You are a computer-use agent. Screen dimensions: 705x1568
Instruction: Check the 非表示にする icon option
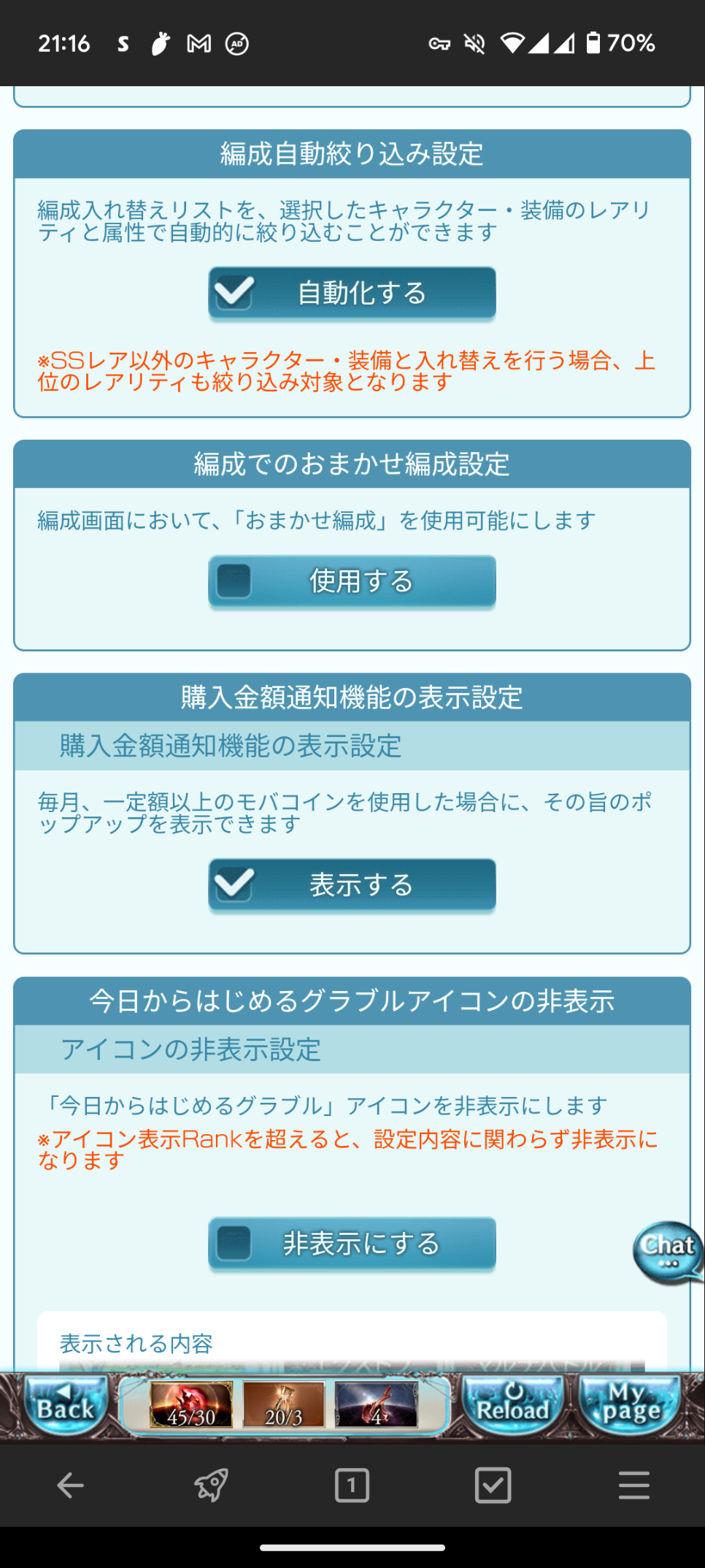tap(235, 1243)
